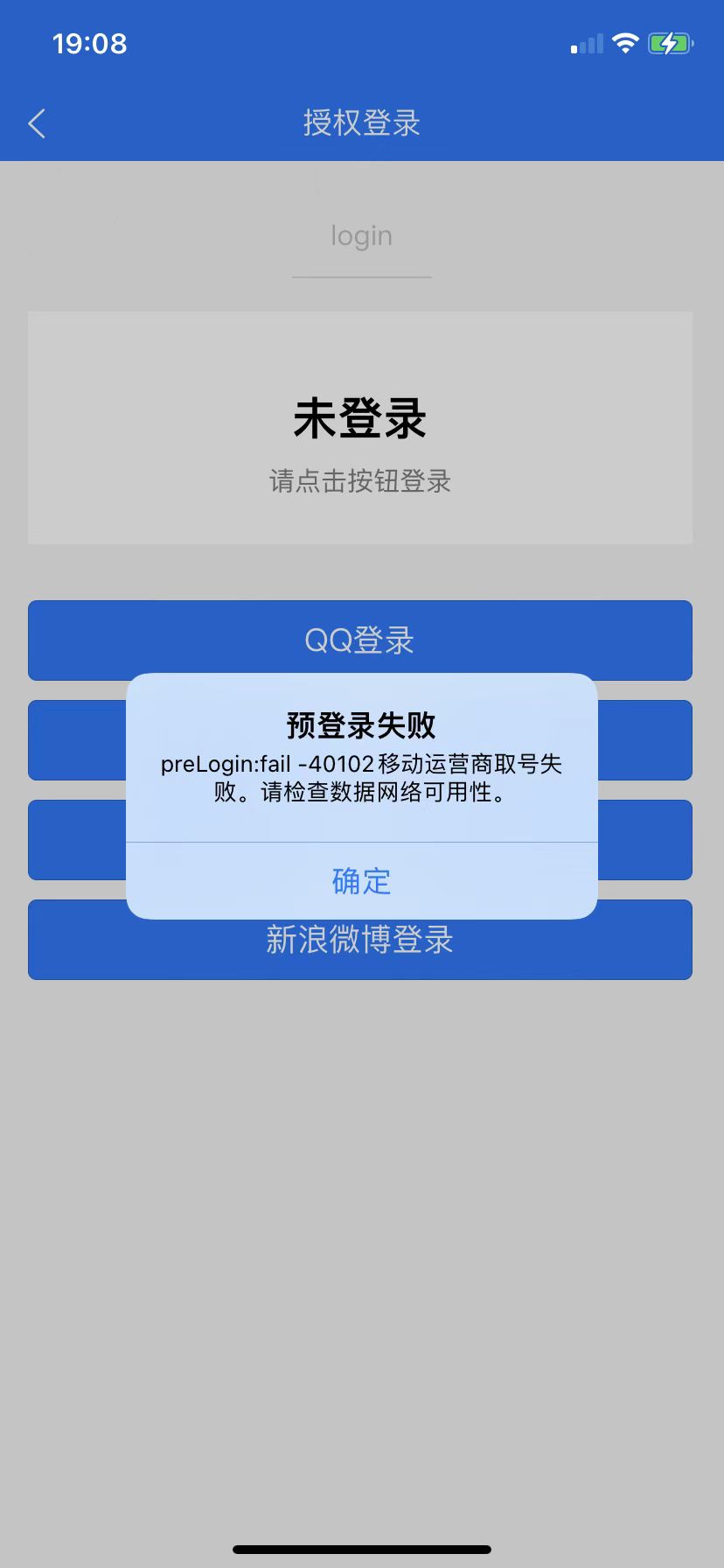Go back using the header arrow

(x=37, y=123)
